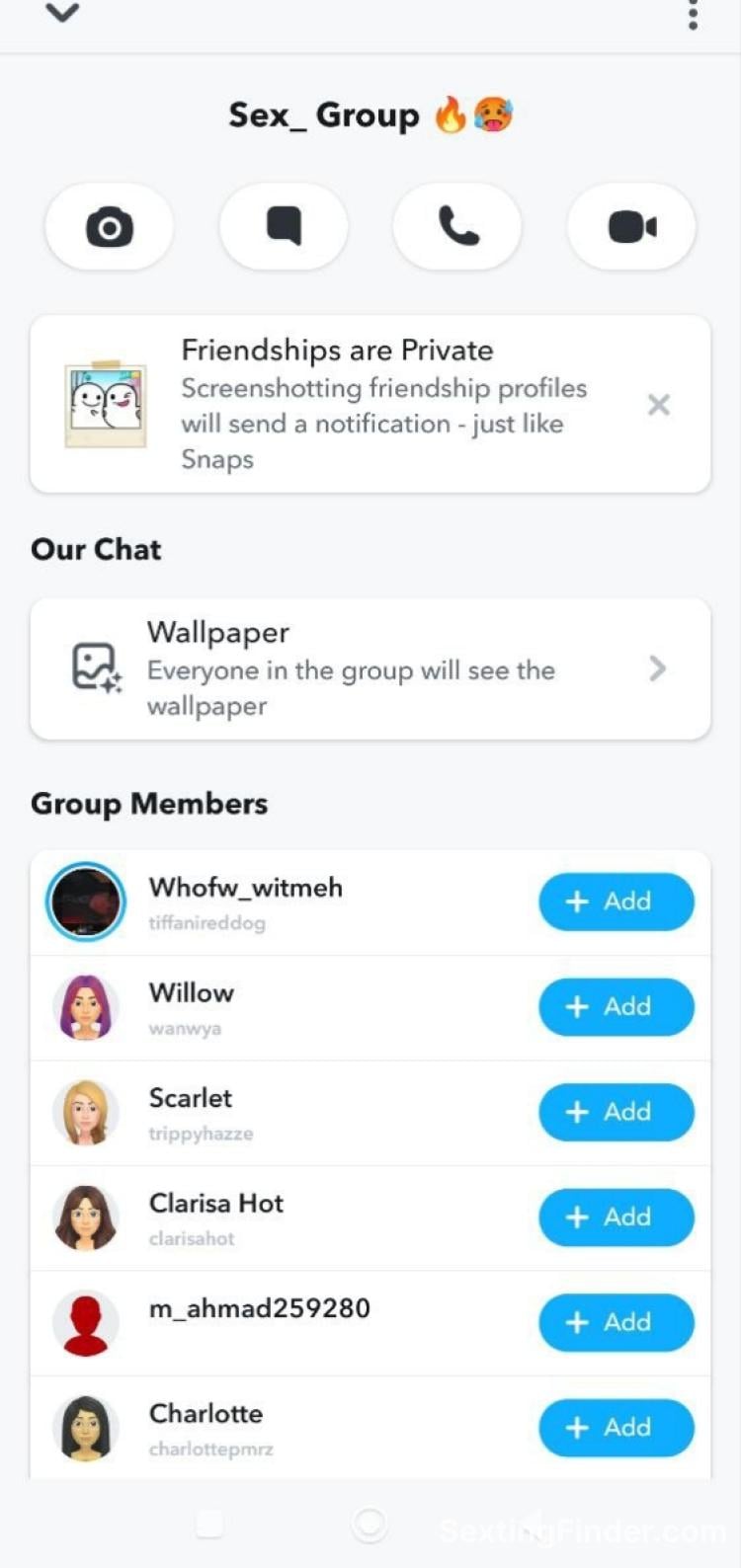Open the camera to send a Snap
Viewport: 741px width, 1568px height.
(109, 227)
